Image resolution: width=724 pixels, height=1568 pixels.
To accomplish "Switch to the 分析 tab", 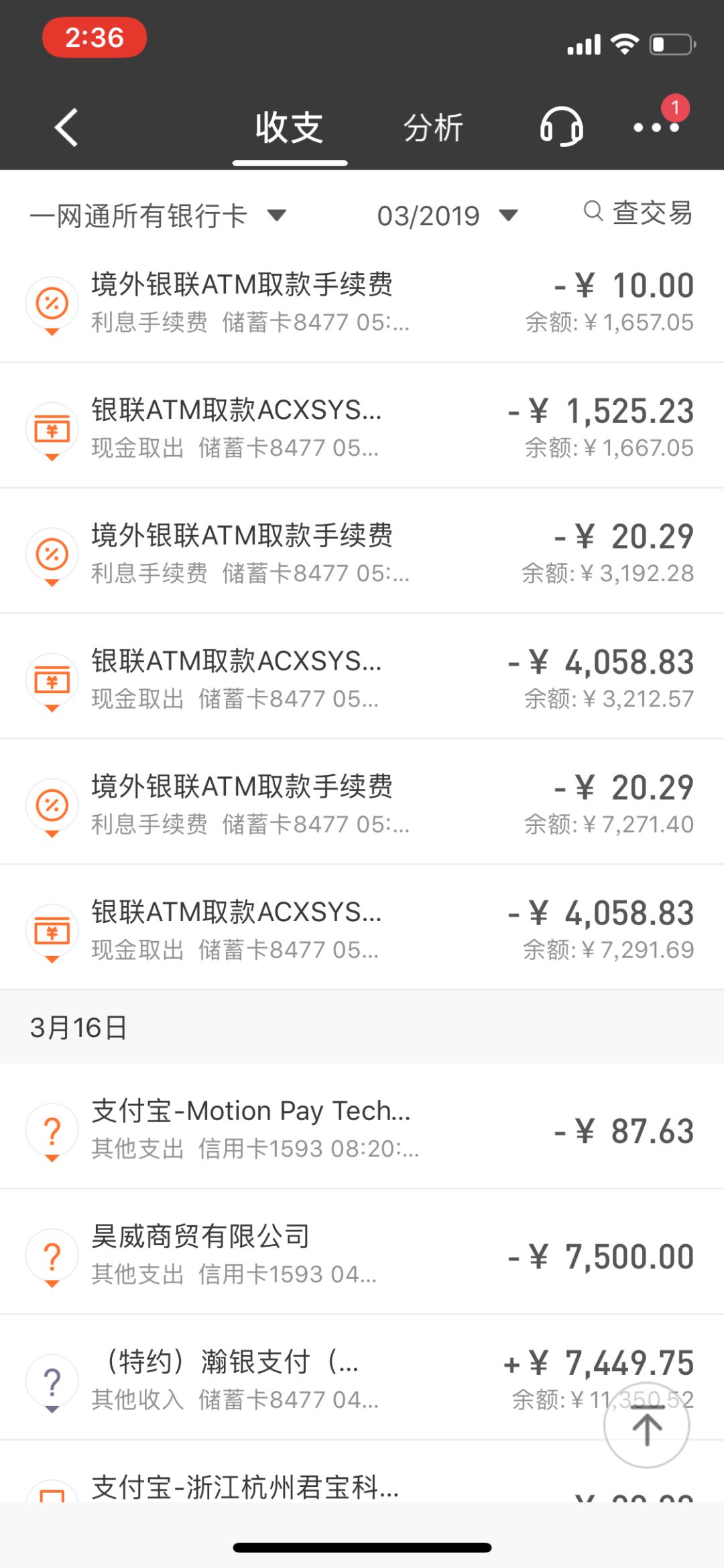I will 433,127.
